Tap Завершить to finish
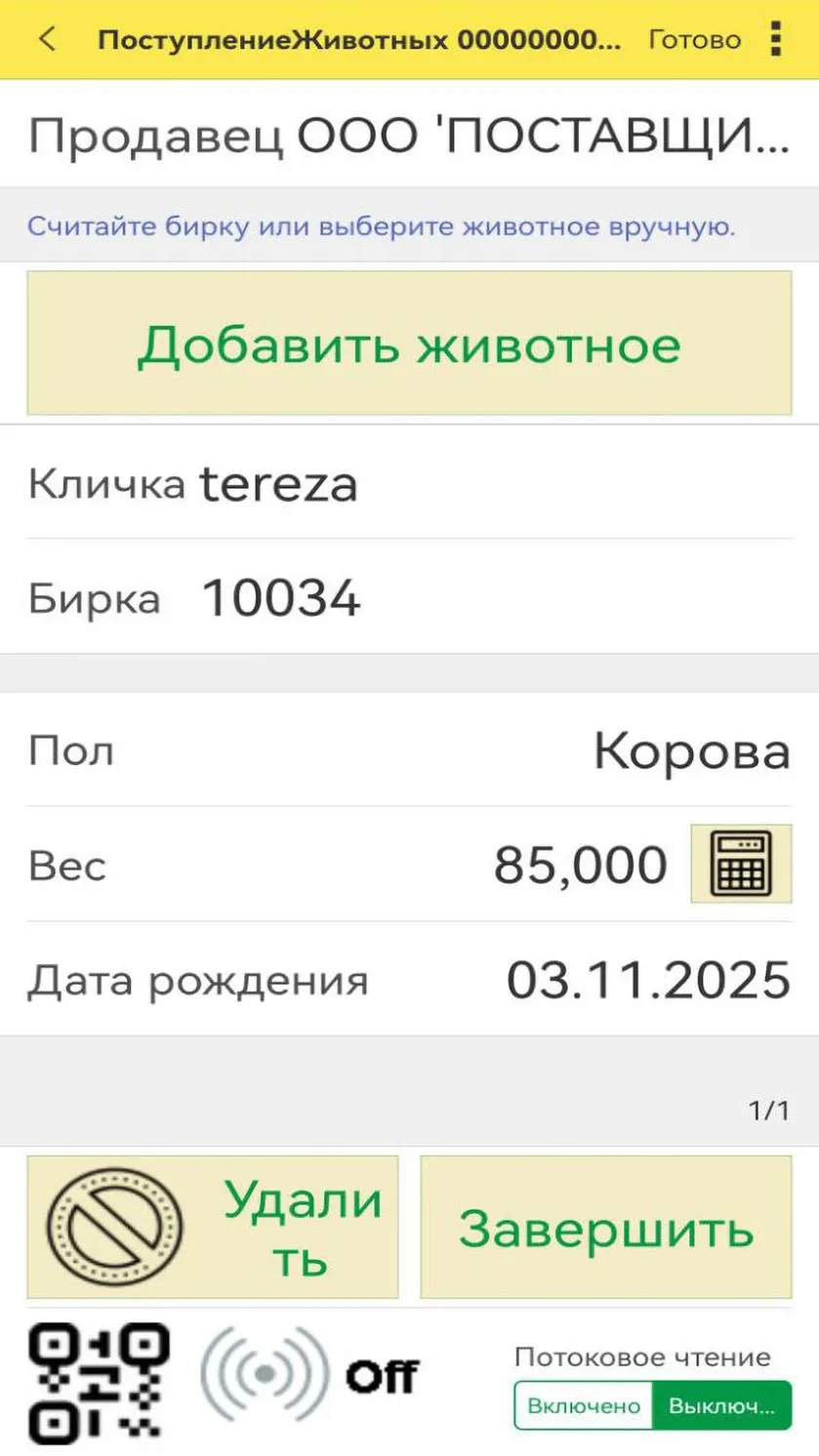819x1456 pixels. point(606,1228)
